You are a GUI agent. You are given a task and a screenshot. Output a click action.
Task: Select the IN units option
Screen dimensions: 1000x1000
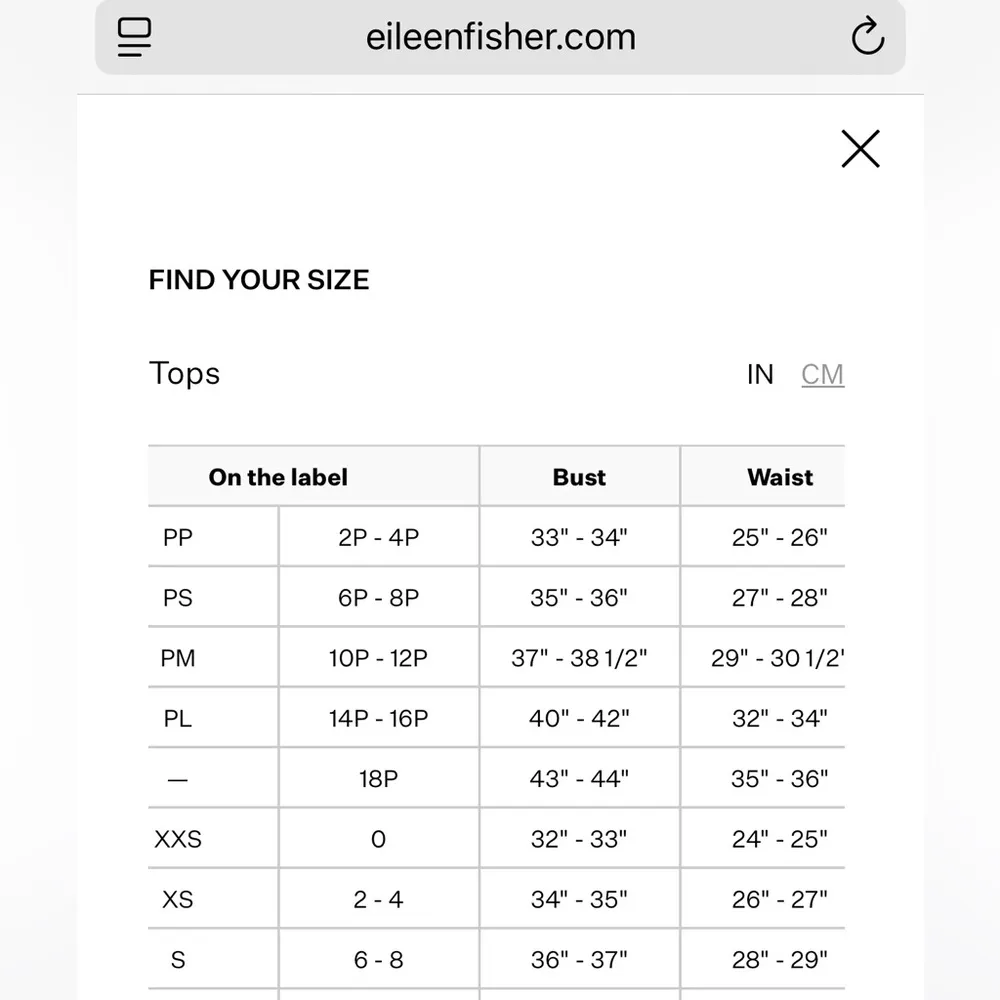760,374
